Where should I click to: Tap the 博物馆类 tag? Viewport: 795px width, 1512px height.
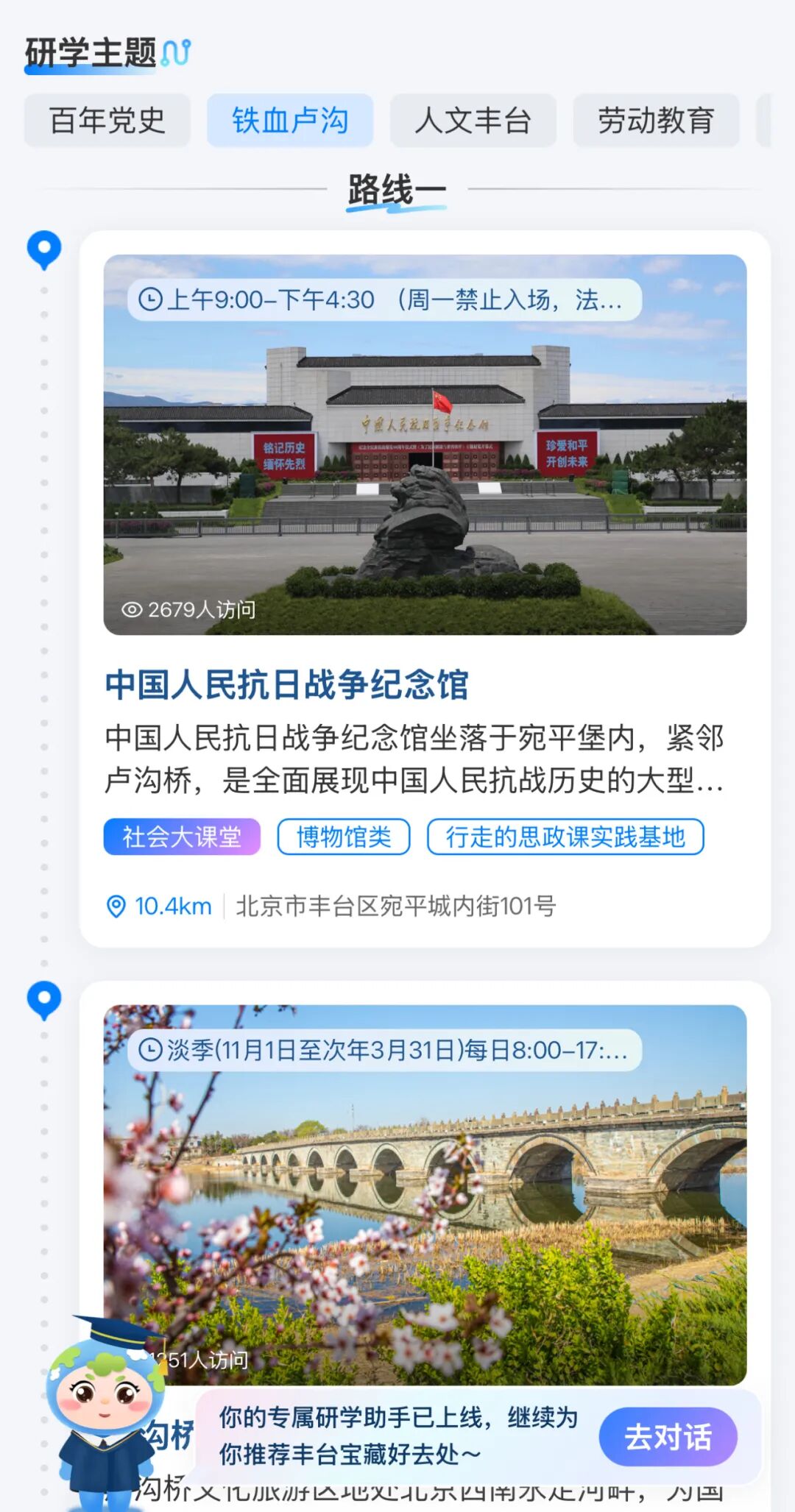344,837
